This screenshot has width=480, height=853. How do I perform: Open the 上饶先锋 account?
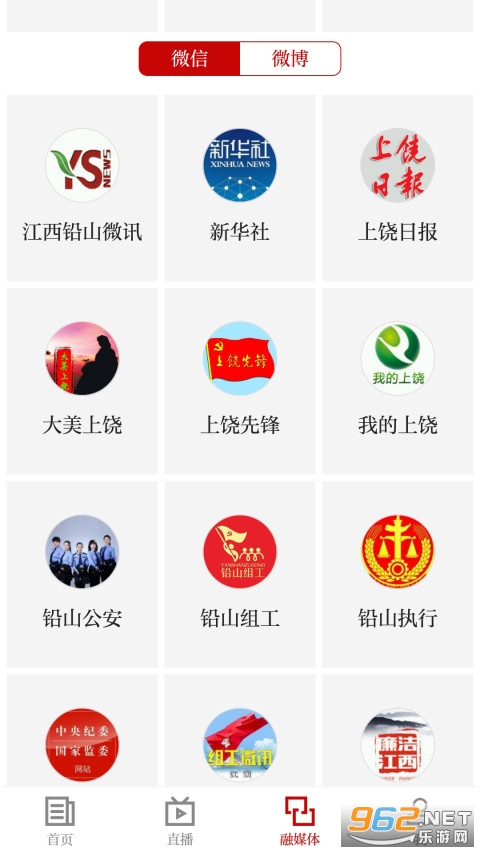[240, 381]
